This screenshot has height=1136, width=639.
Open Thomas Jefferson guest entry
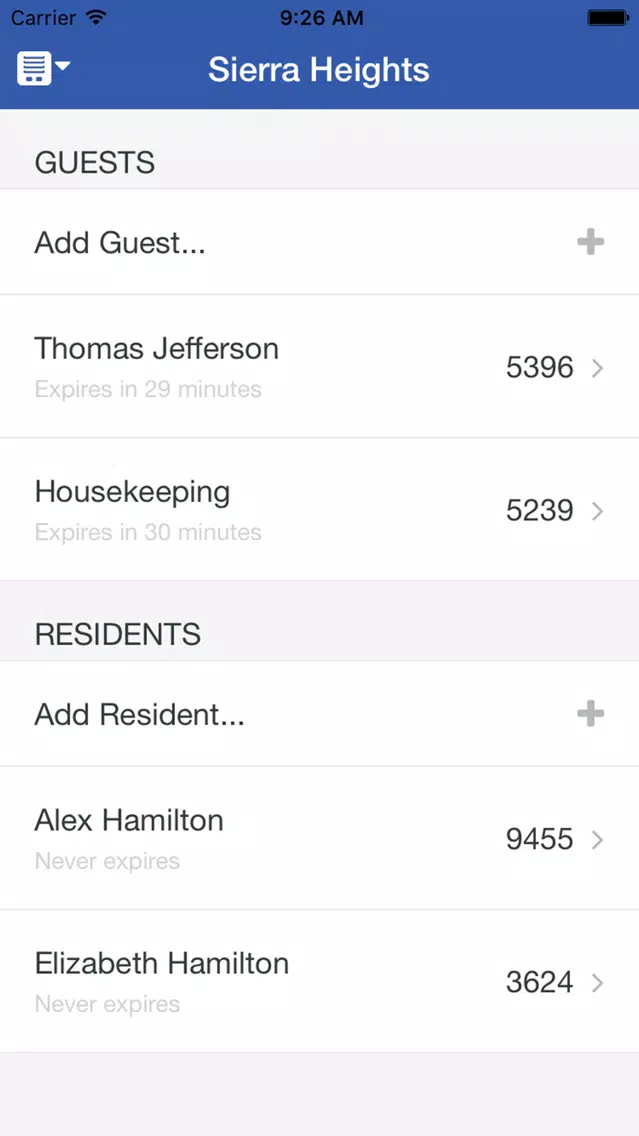tap(320, 367)
